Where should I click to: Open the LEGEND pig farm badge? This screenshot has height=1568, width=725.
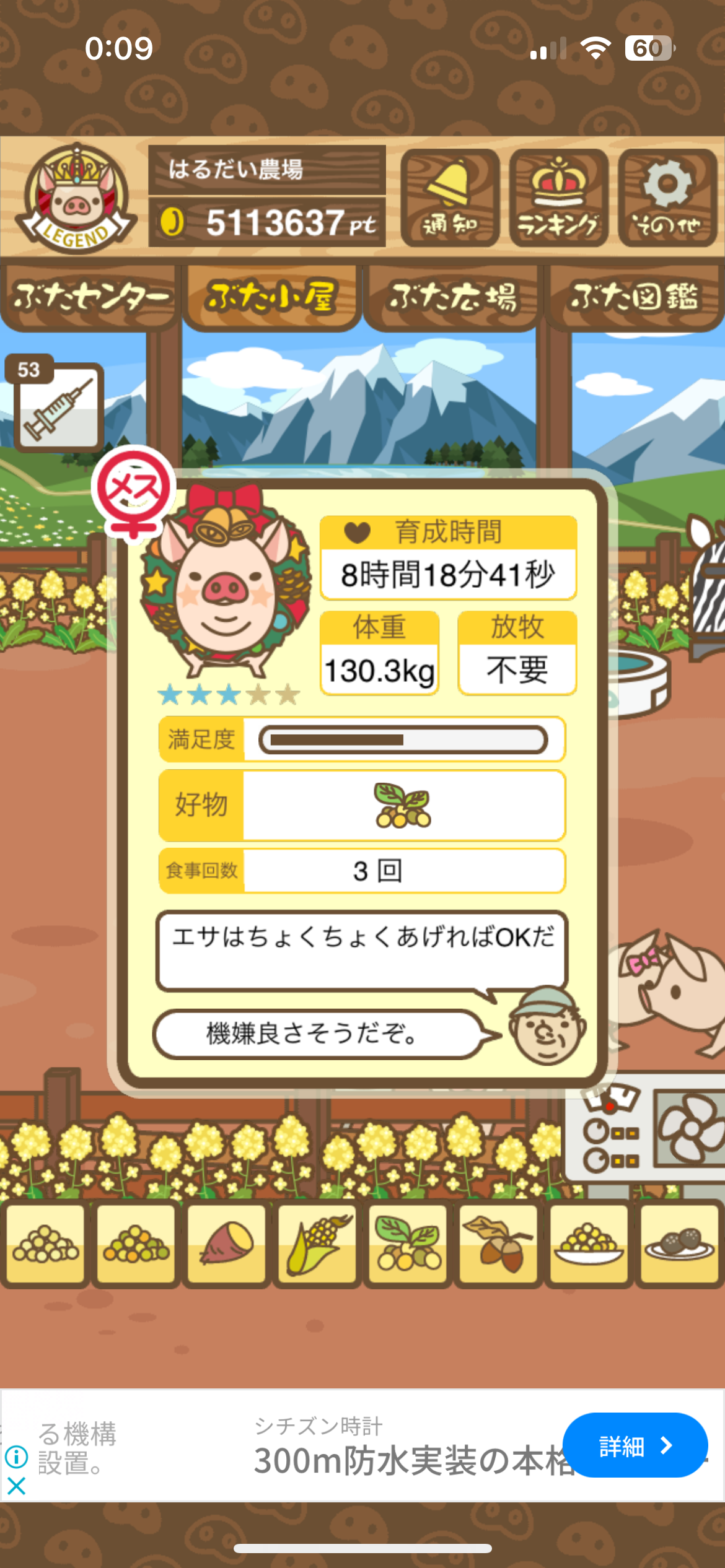click(76, 198)
